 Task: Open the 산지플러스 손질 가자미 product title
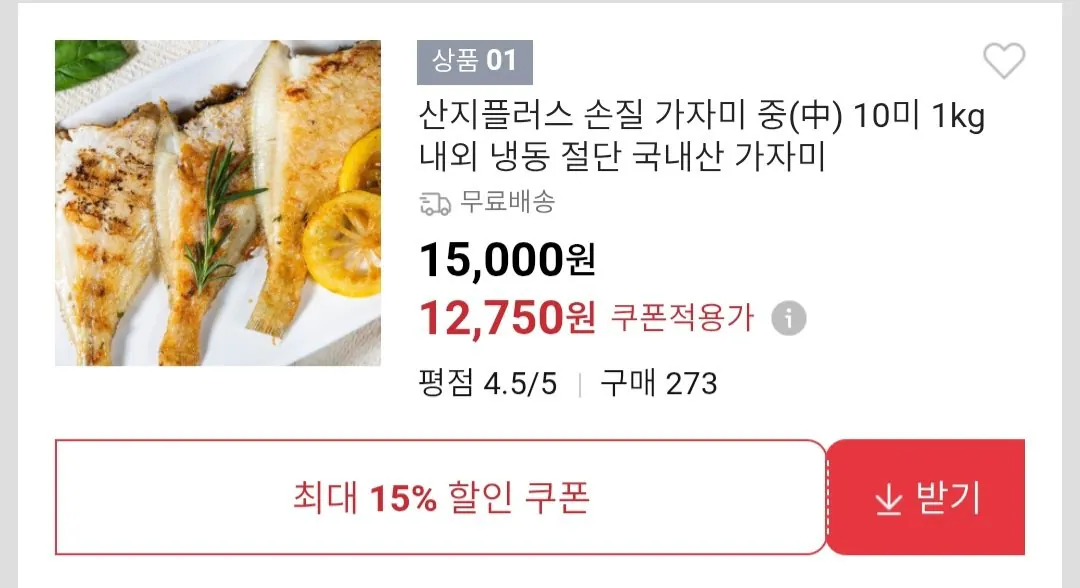700,137
